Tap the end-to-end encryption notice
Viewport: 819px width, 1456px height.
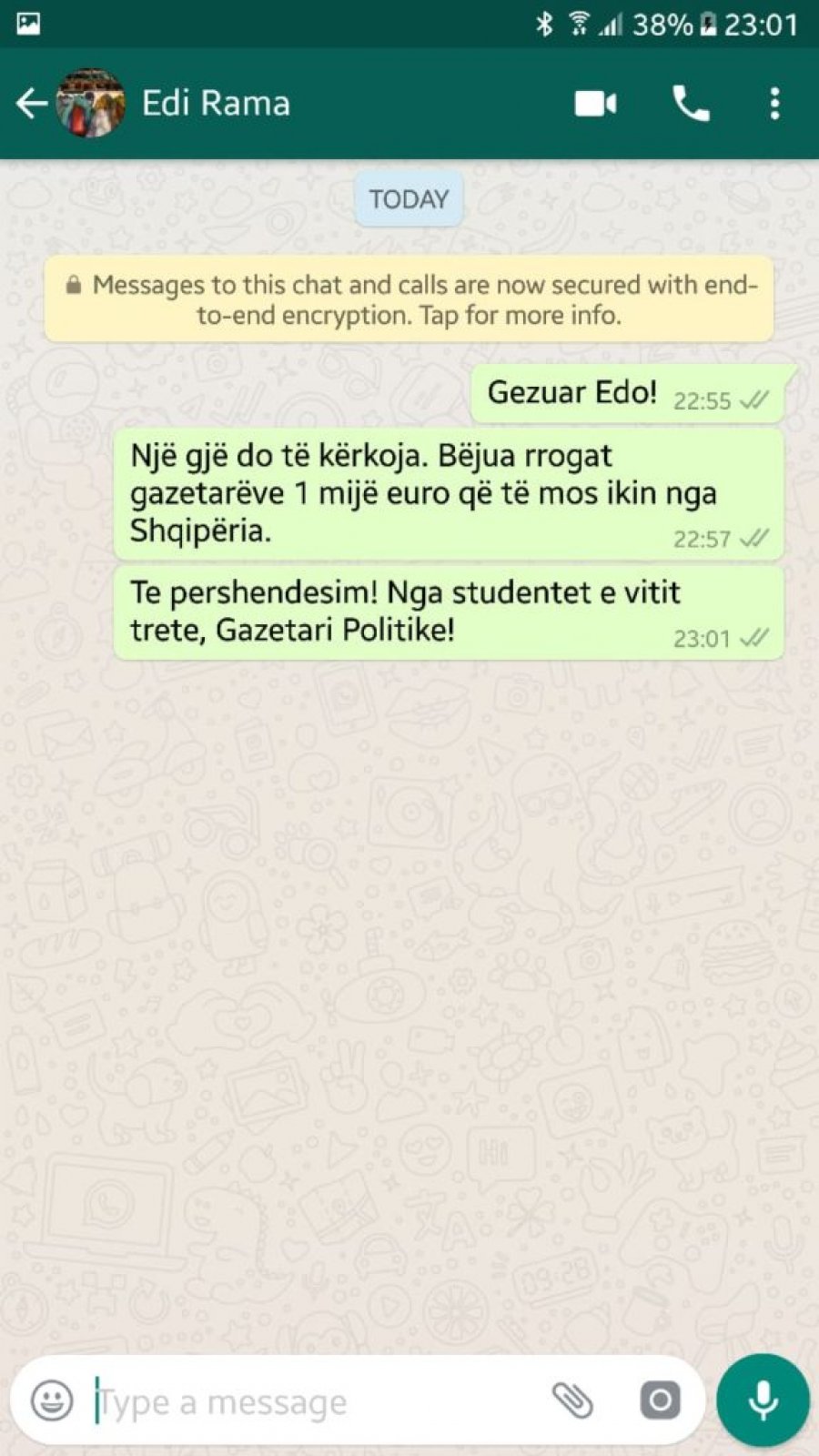pos(409,299)
